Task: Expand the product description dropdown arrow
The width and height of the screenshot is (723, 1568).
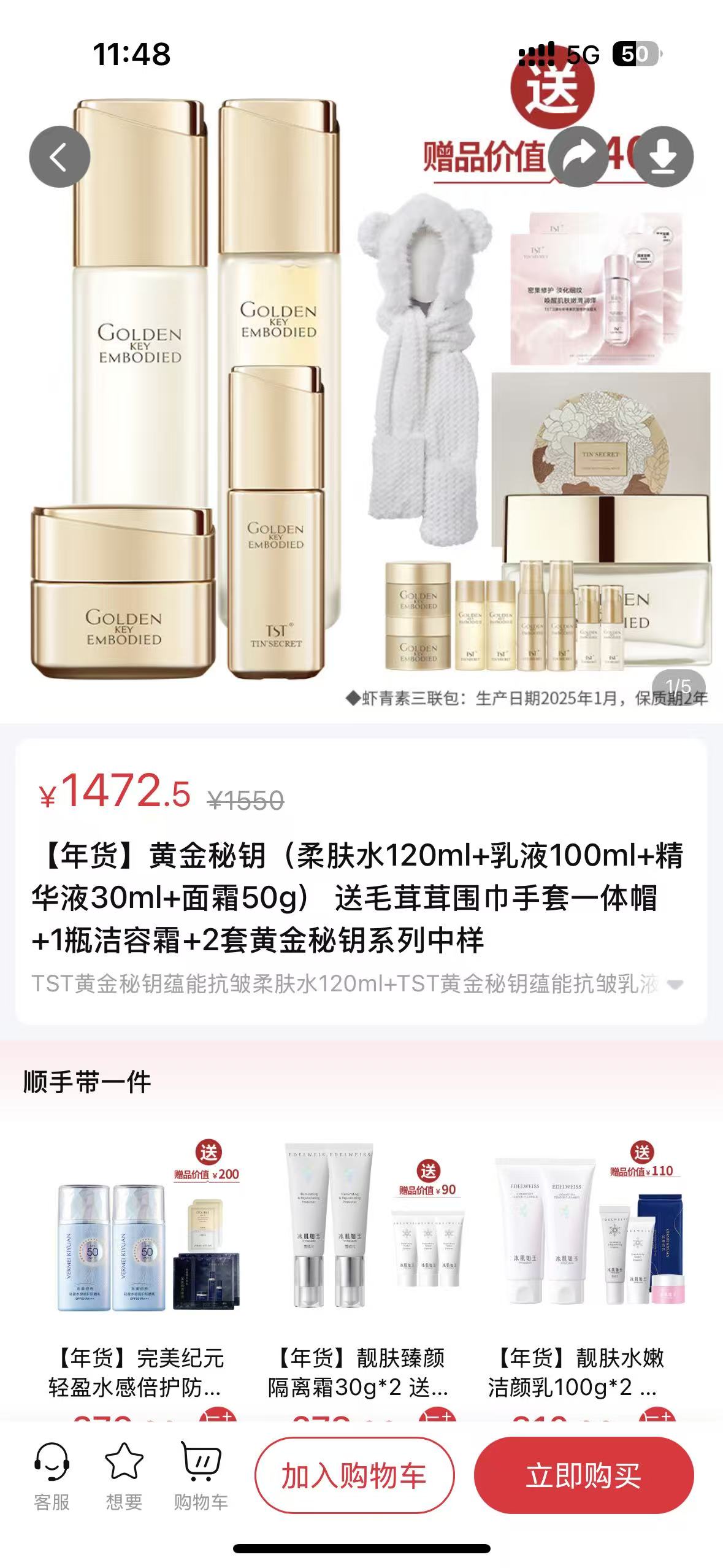Action: [x=675, y=985]
